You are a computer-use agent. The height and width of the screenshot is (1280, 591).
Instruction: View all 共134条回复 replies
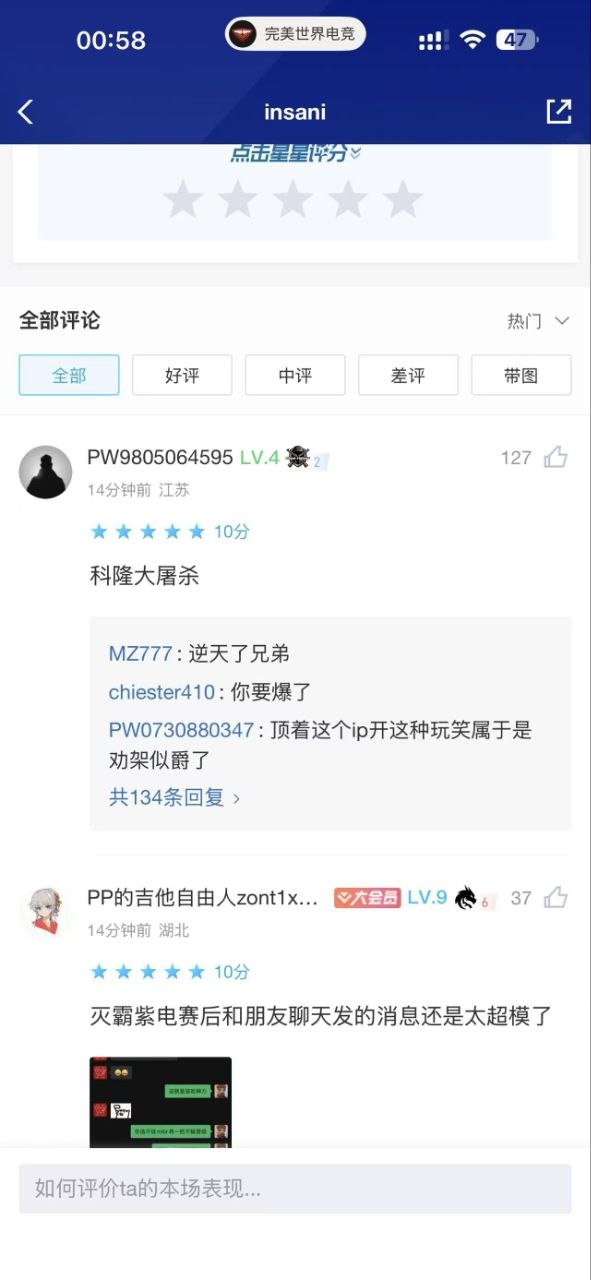[174, 798]
